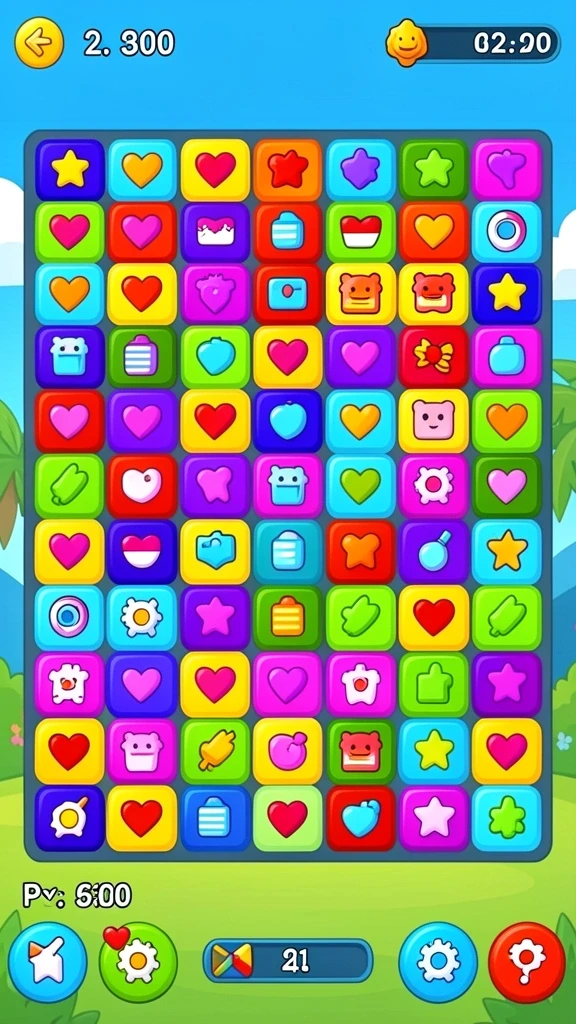576x1024 pixels.
Task: Select the green tile with the orange popsicle
Action: [215, 750]
